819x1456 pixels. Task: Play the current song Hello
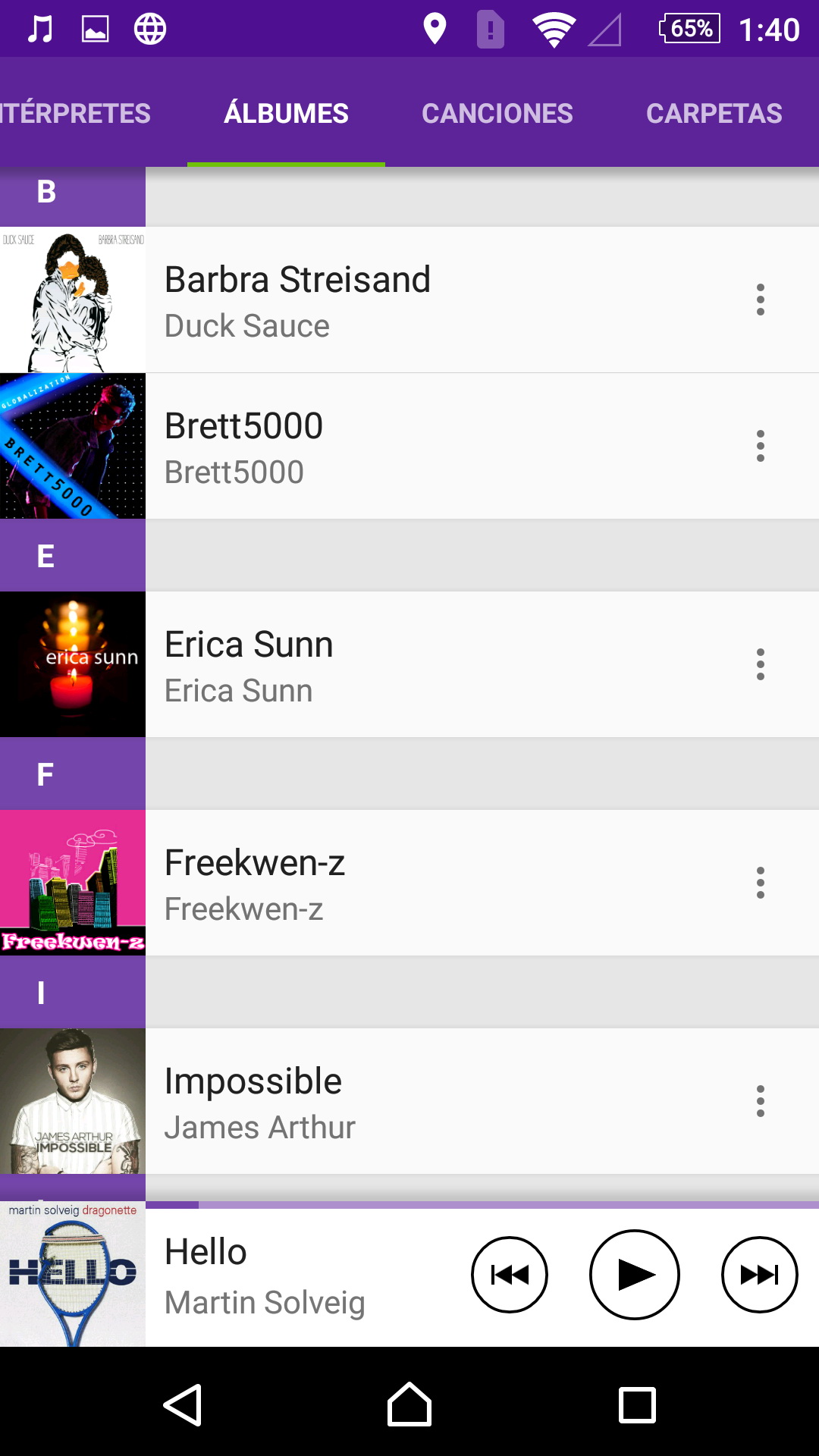634,1275
